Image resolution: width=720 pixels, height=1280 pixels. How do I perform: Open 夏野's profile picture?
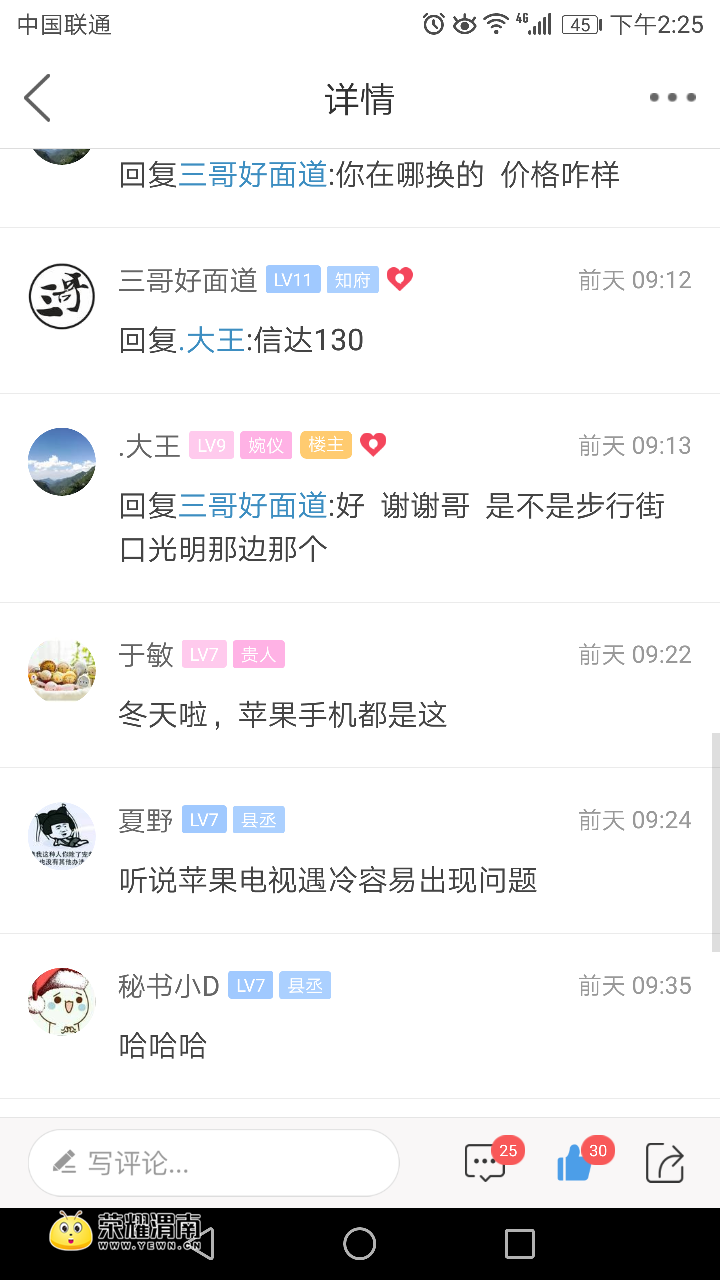62,836
